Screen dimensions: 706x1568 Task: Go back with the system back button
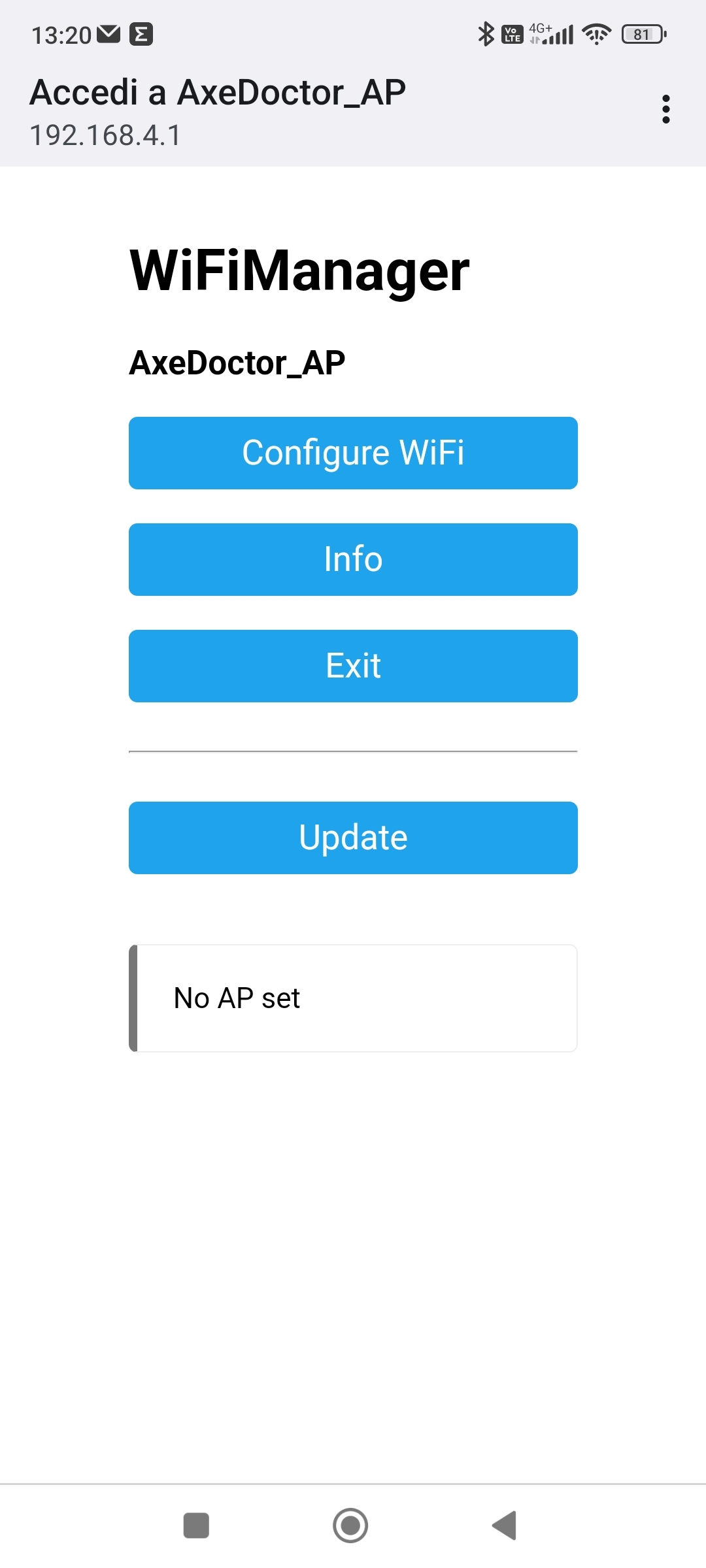(x=505, y=1526)
